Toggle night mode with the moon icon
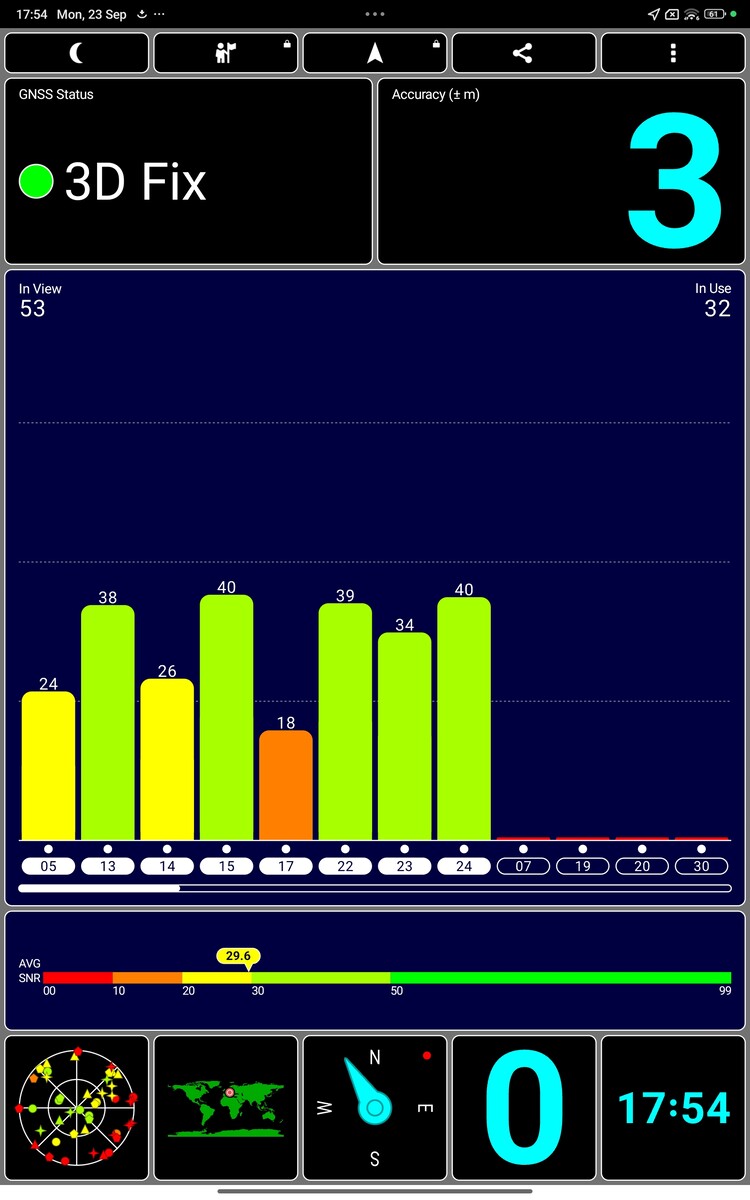750x1200 pixels. click(76, 53)
